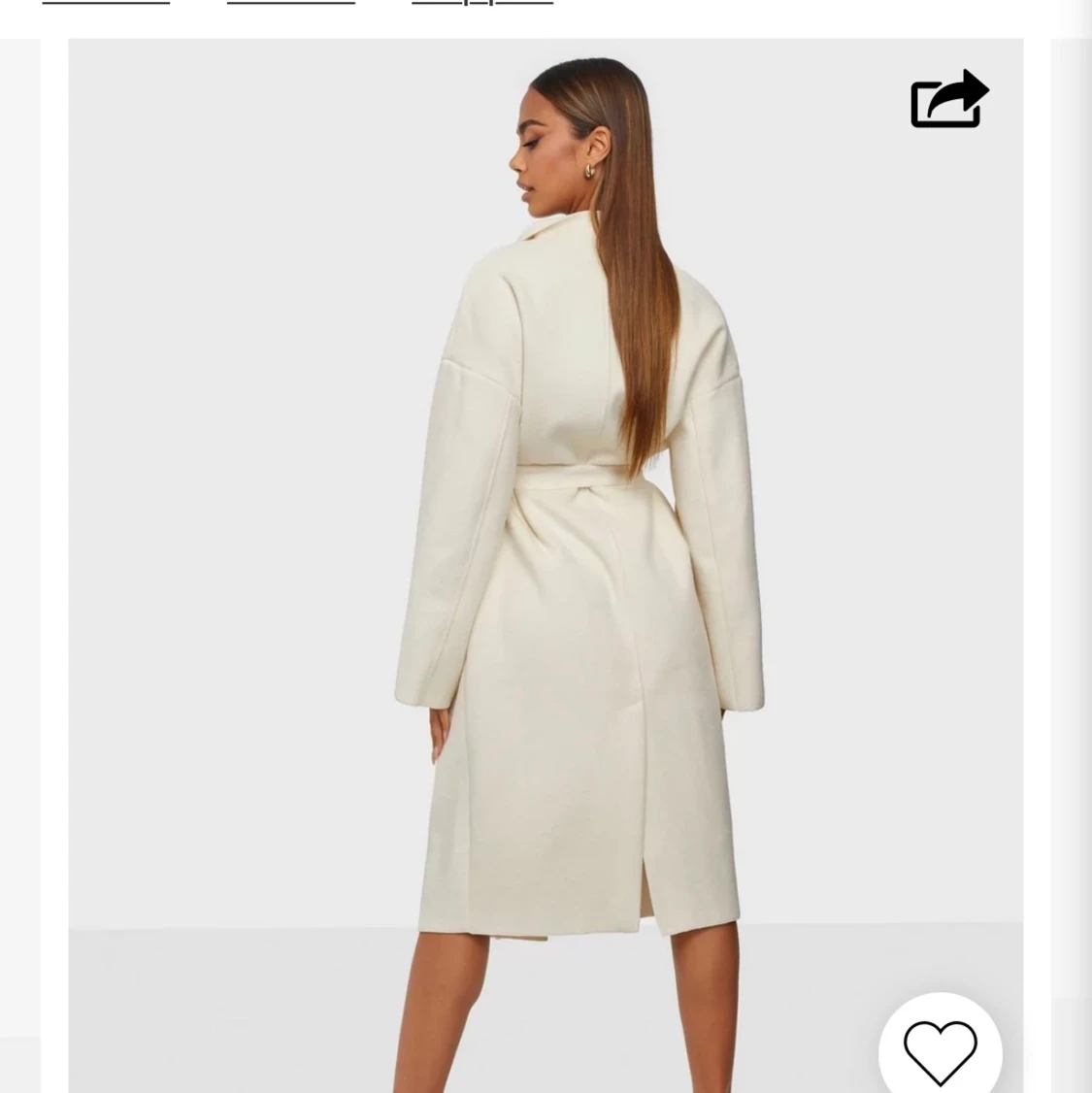The height and width of the screenshot is (1093, 1092).
Task: Add the coat to favorites with the heart
Action: point(940,1051)
